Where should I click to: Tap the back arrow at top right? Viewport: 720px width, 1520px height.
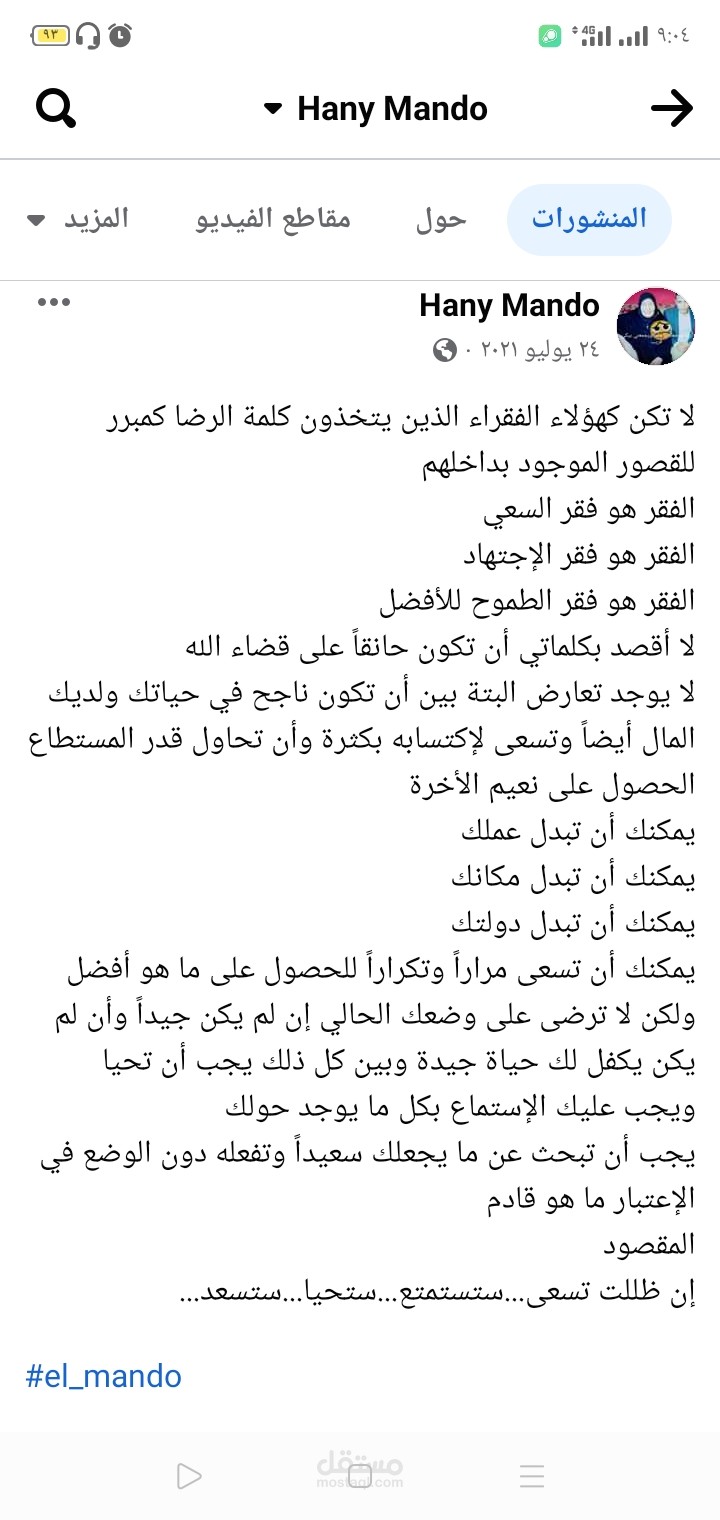point(673,108)
